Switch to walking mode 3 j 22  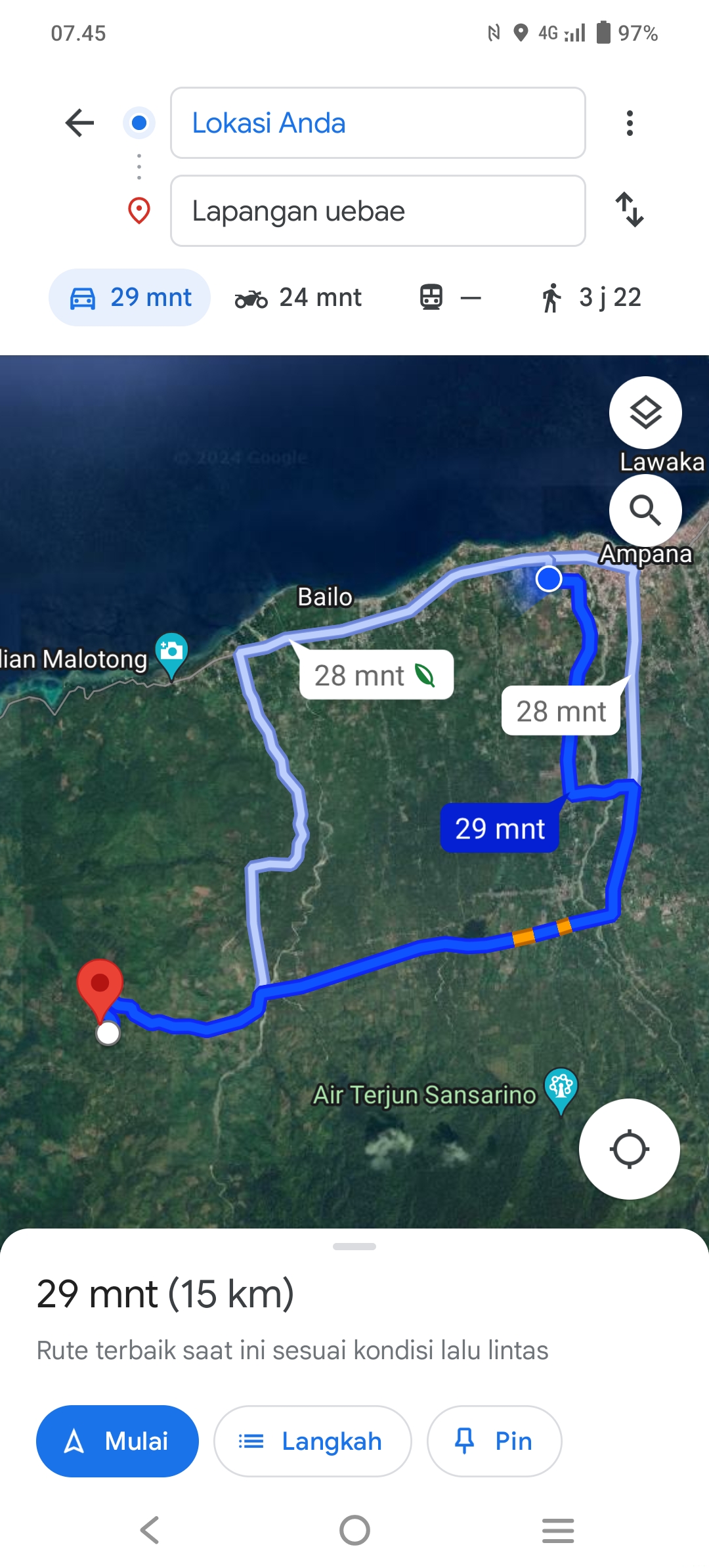click(591, 297)
